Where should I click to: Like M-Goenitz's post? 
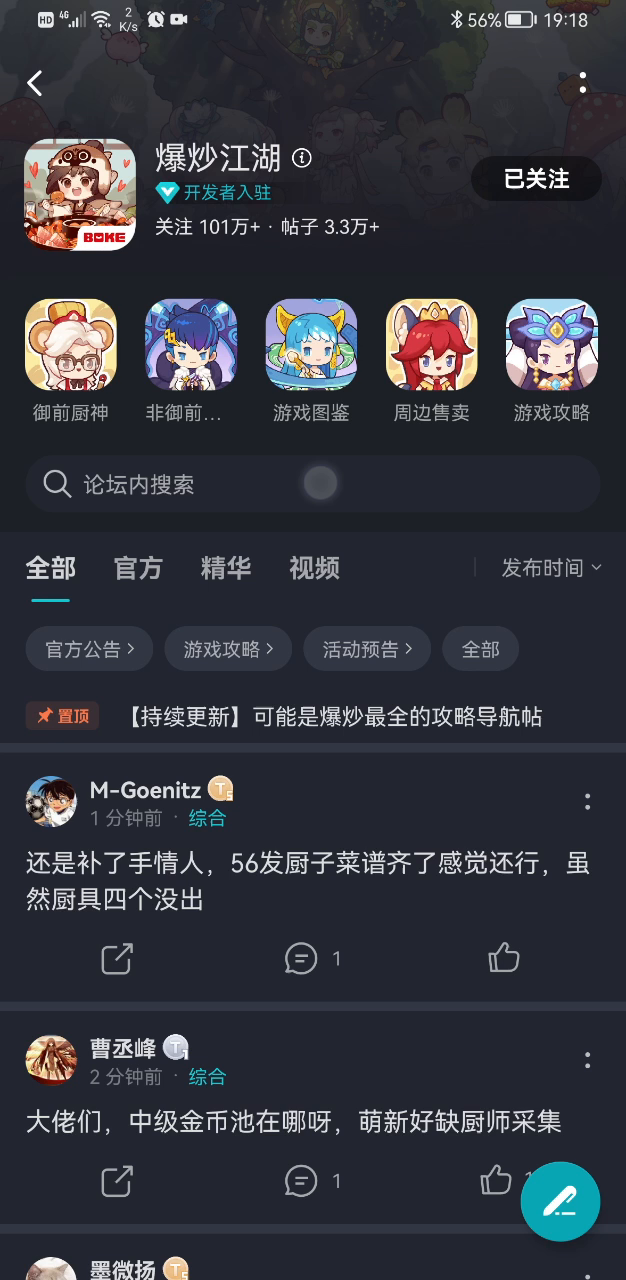pyautogui.click(x=503, y=959)
